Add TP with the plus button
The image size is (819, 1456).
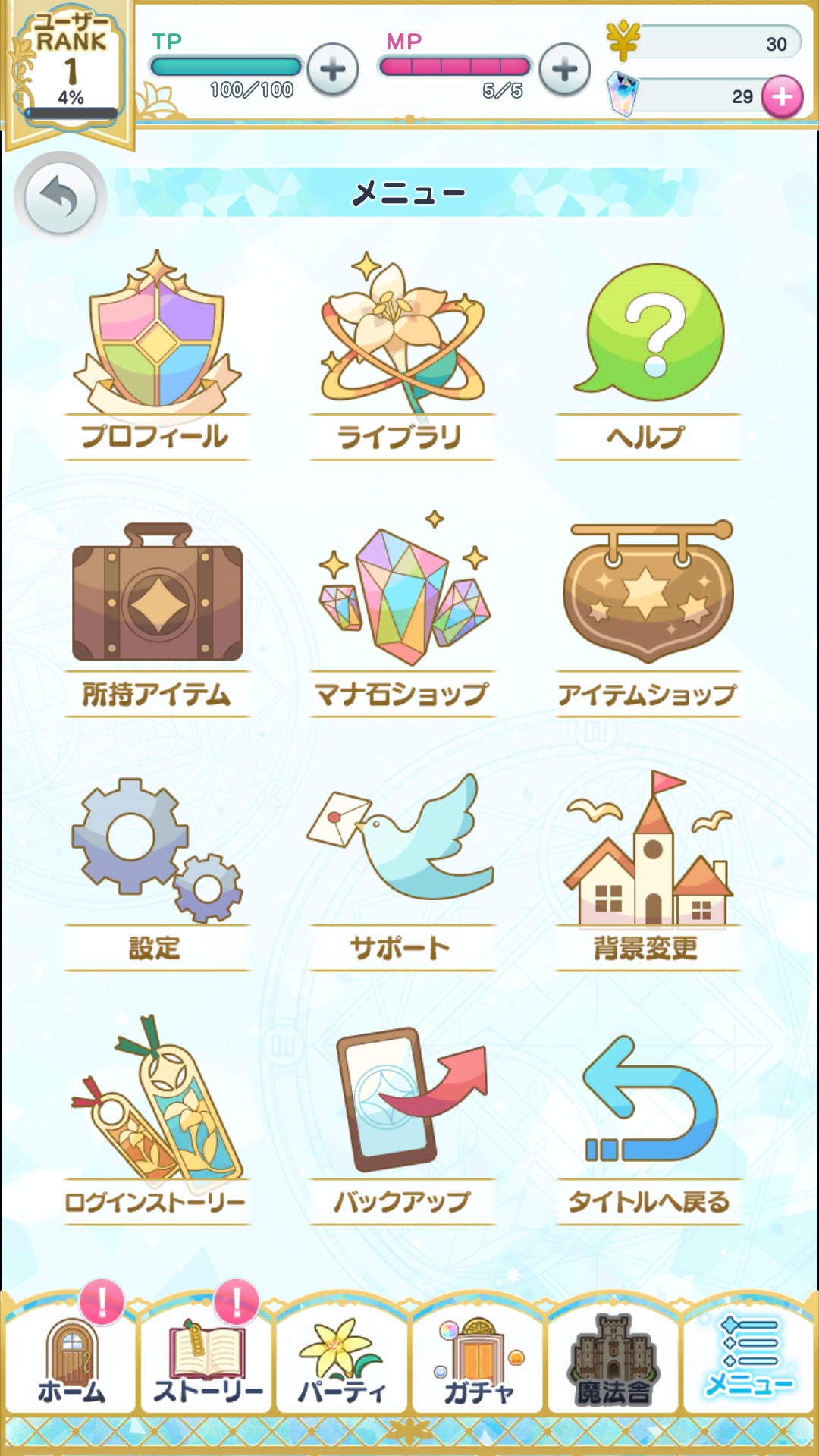(332, 70)
